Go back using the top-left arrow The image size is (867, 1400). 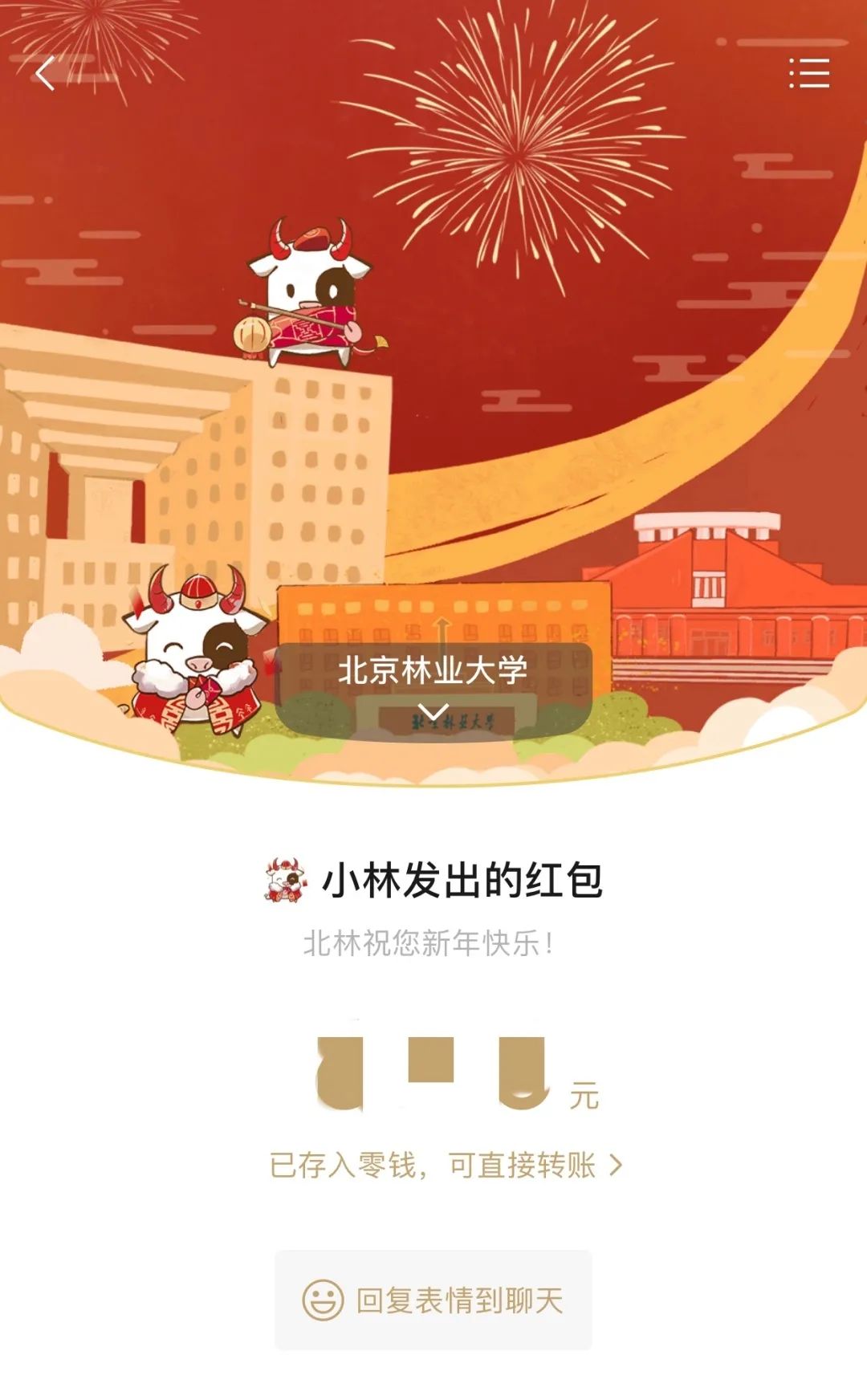tap(46, 74)
